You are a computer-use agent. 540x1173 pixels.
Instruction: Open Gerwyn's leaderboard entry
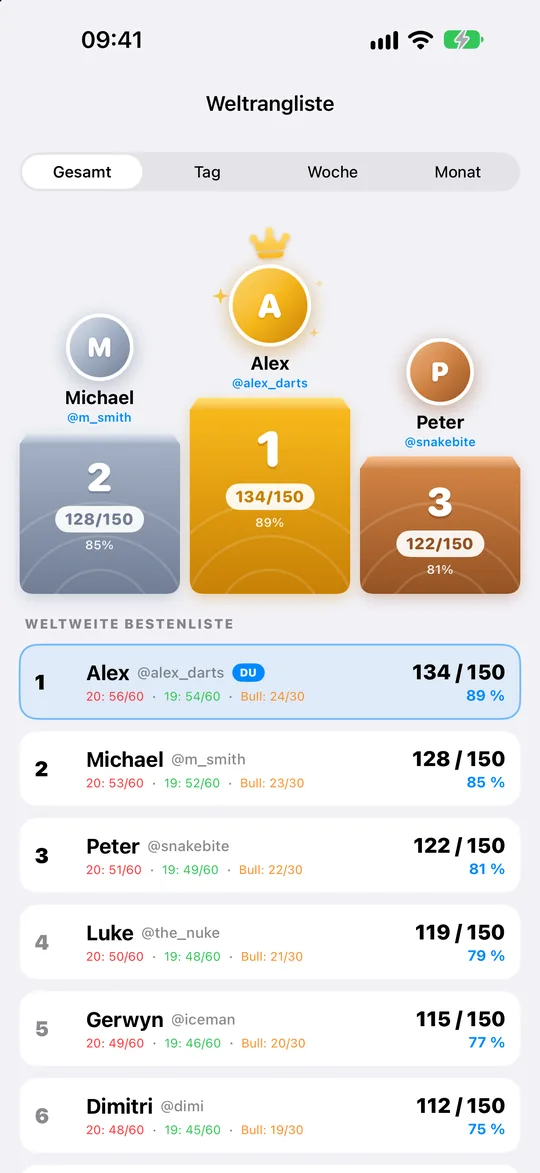point(270,1029)
